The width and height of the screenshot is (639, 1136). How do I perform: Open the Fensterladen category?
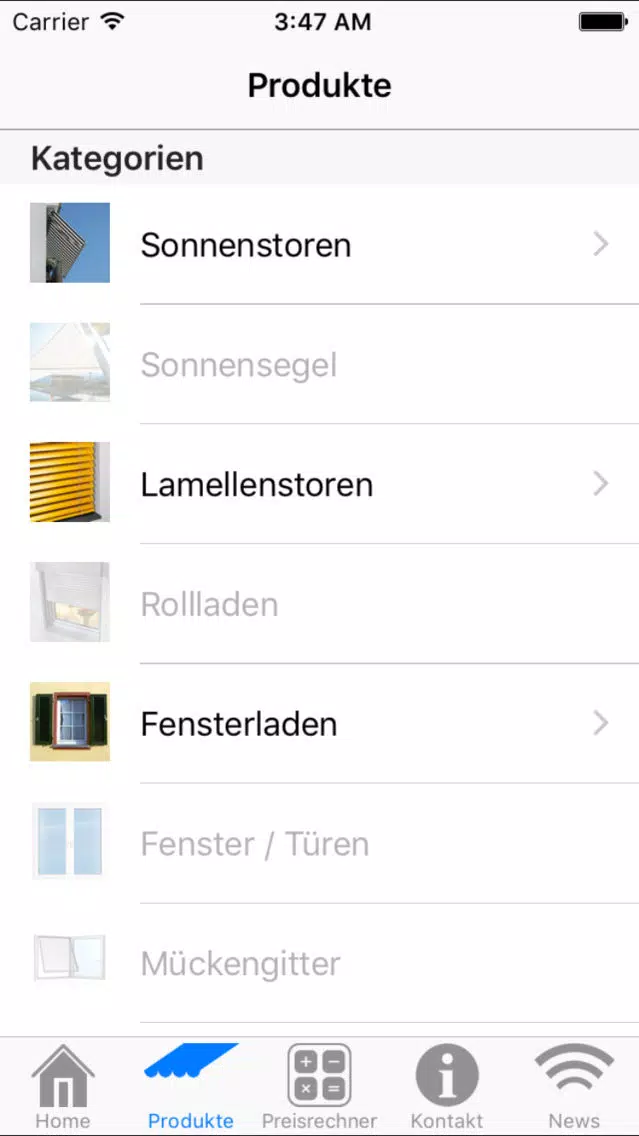pyautogui.click(x=320, y=723)
